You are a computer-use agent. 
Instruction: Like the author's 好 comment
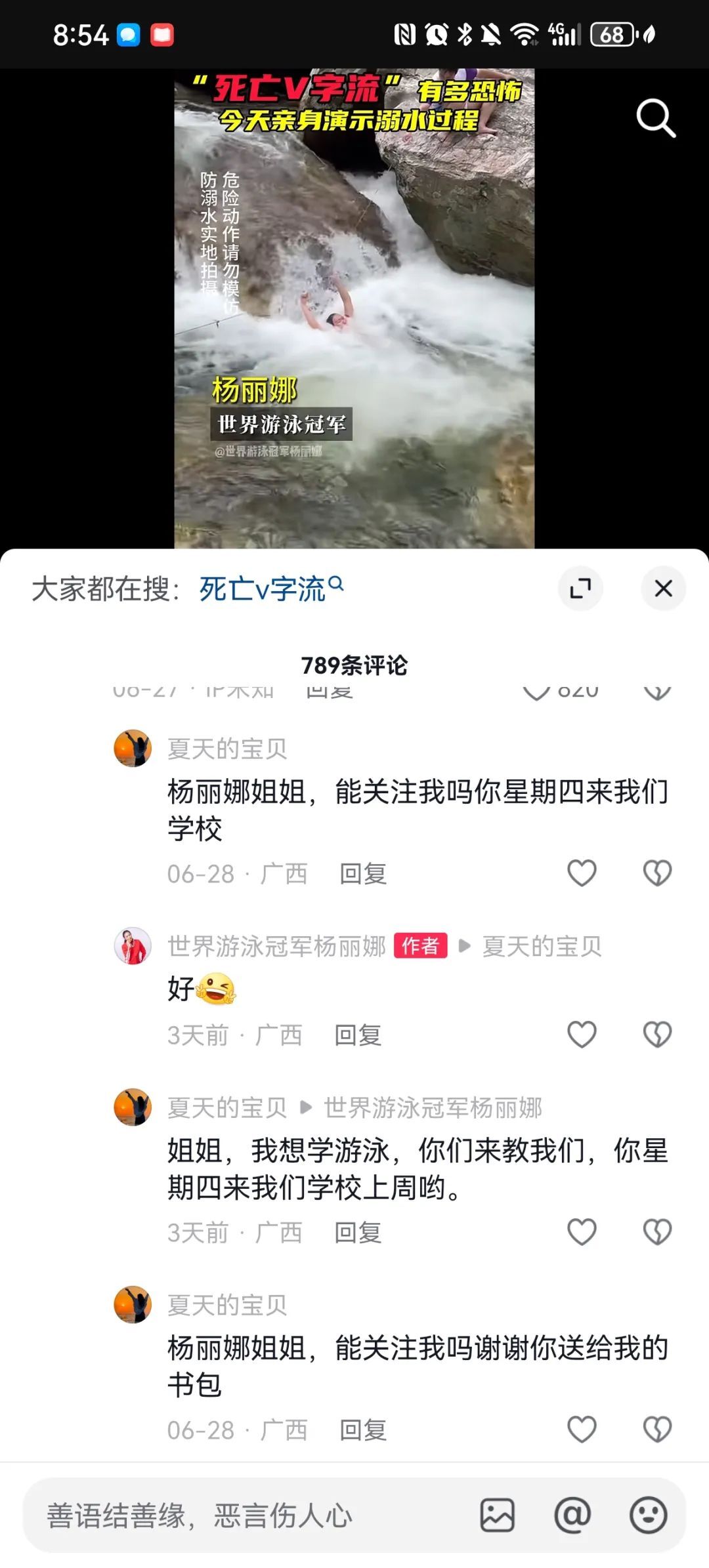coord(582,1035)
